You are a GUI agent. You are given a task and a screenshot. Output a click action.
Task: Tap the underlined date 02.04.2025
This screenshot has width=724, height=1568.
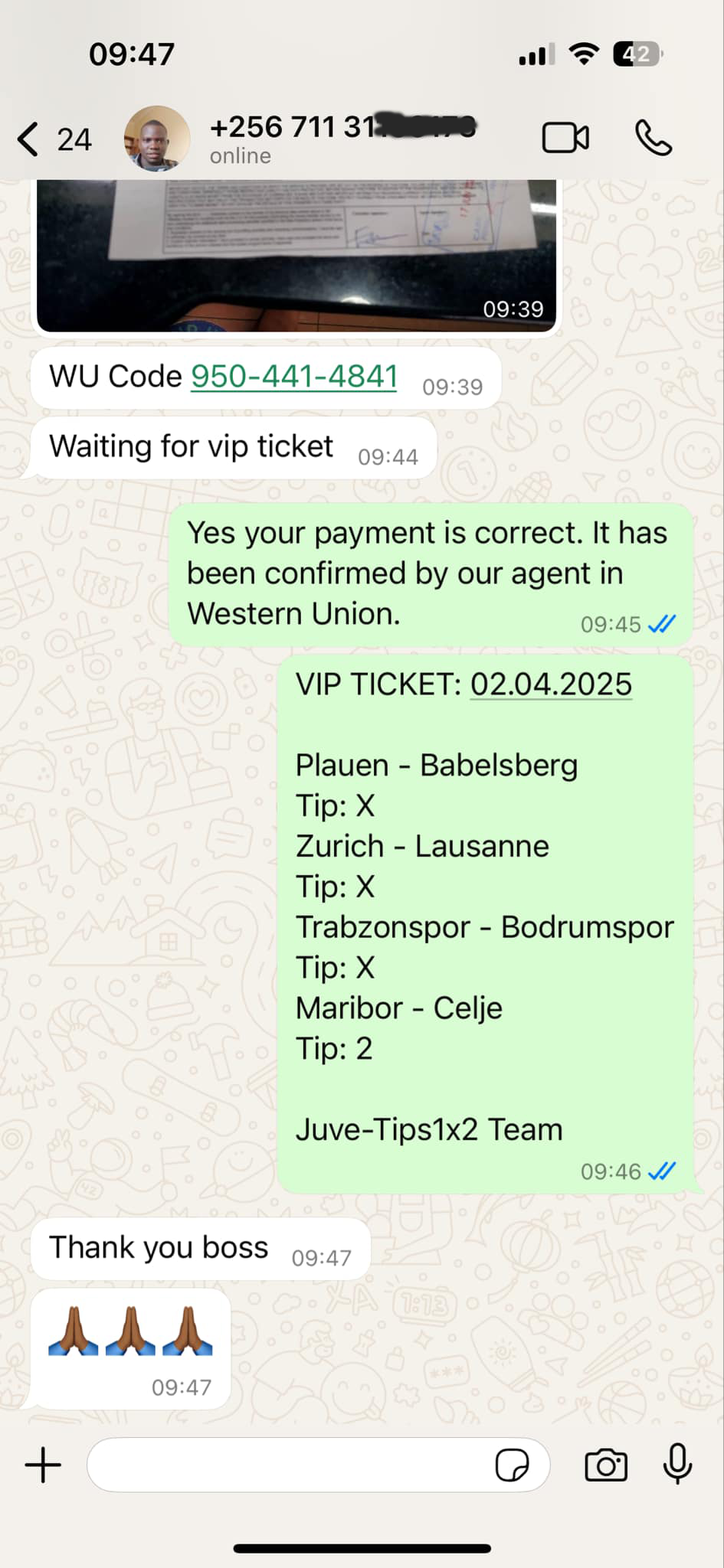pos(551,684)
